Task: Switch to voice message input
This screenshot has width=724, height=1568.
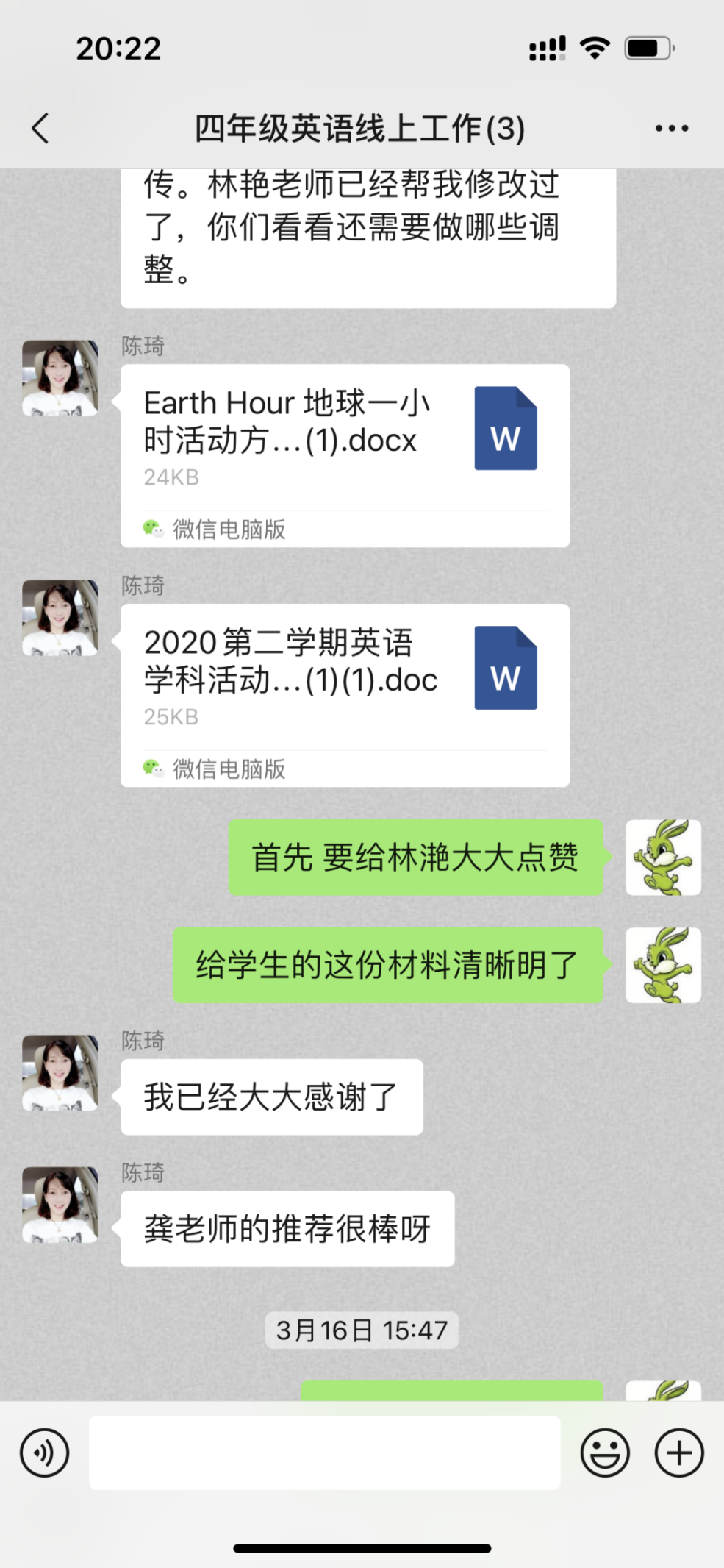Action: coord(44,1453)
